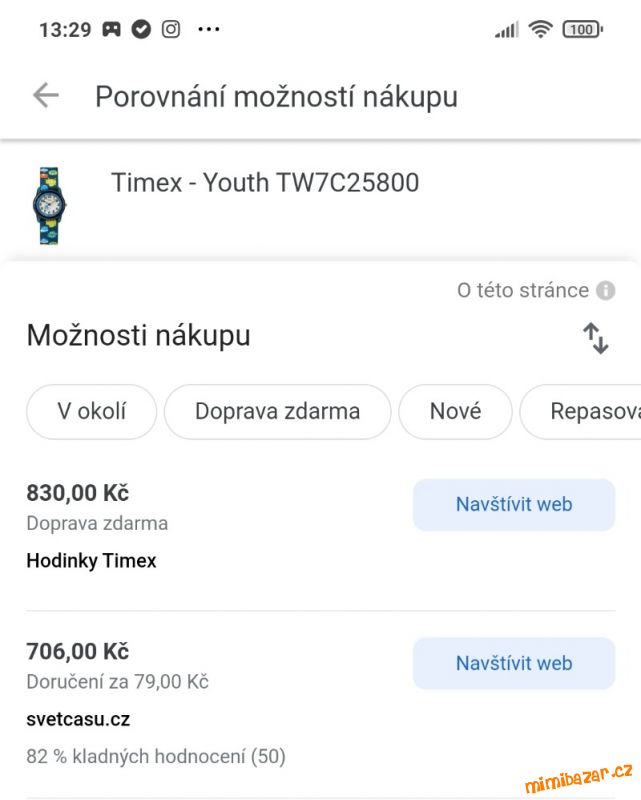641x800 pixels.
Task: Open the sort options arrows icon
Action: point(596,339)
